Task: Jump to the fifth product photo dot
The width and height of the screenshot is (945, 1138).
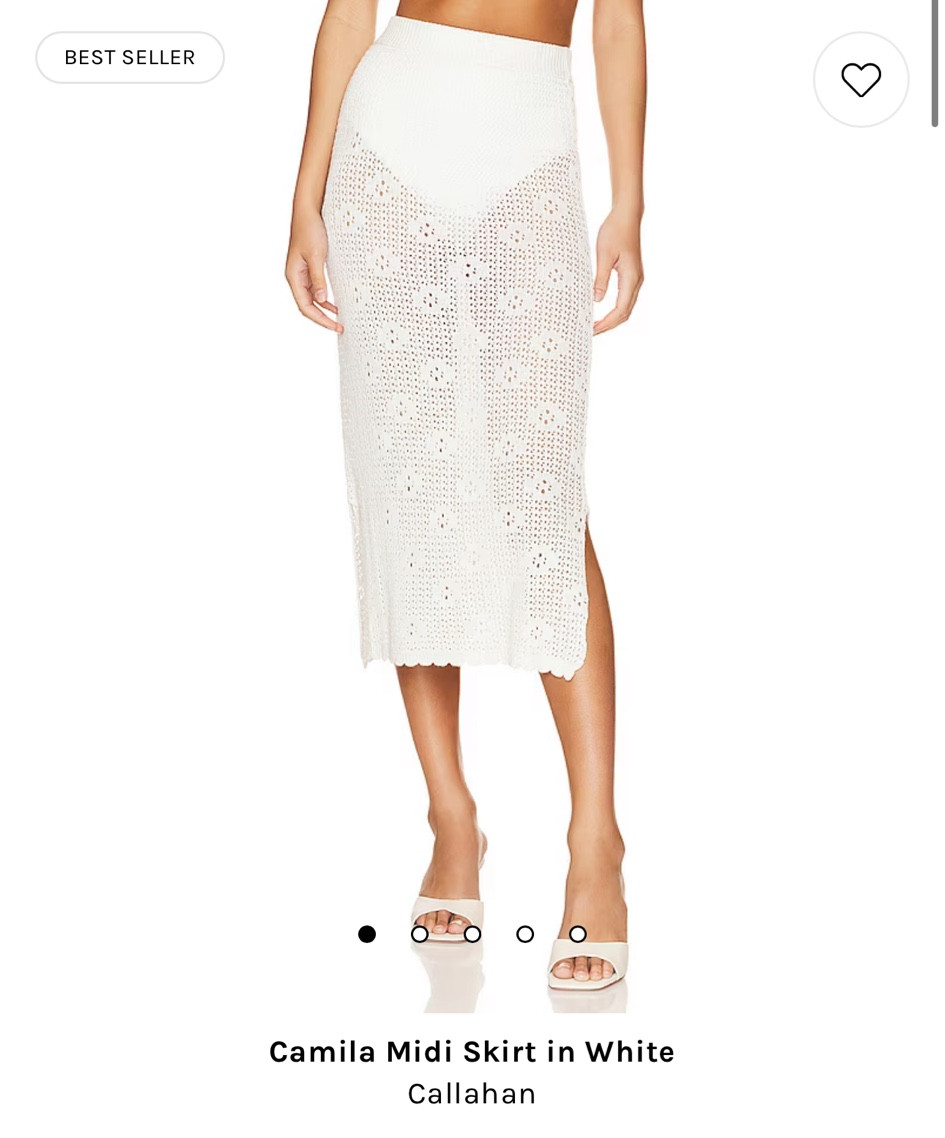Action: click(x=578, y=934)
